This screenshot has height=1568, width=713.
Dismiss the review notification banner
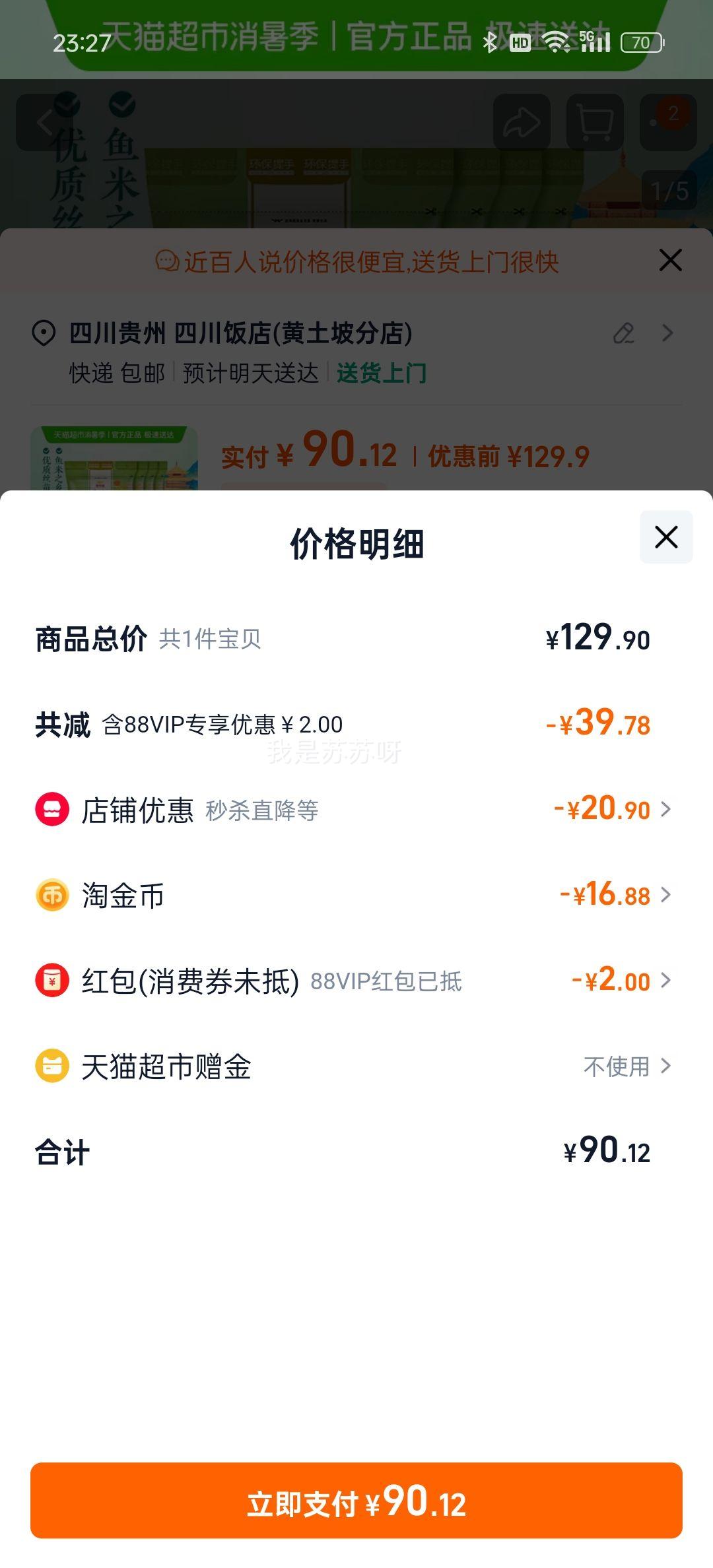(669, 261)
